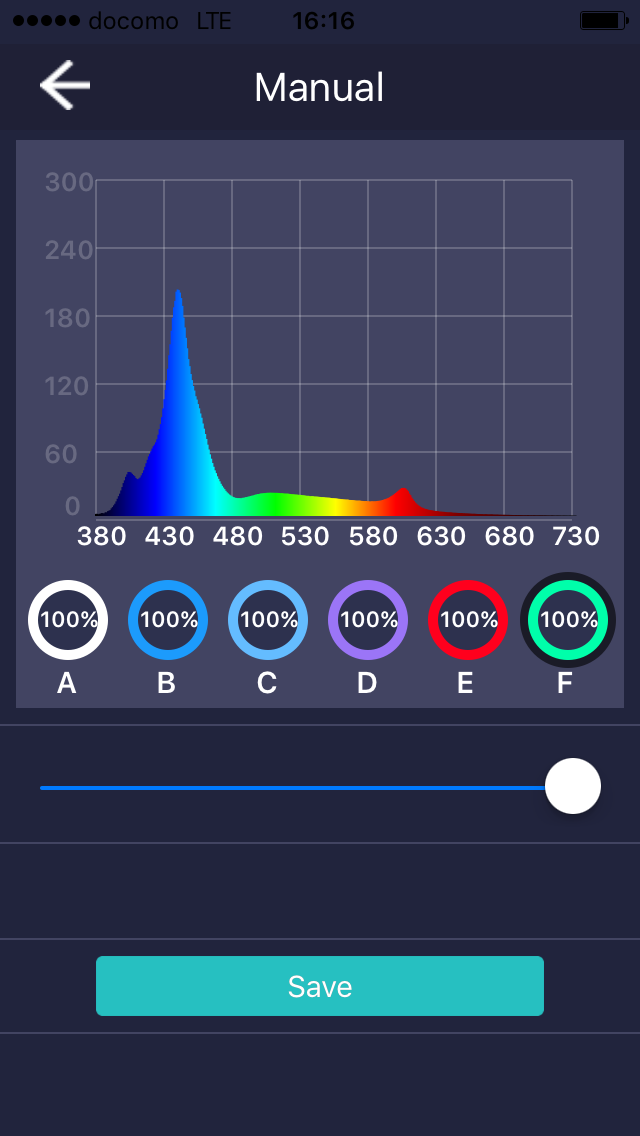Select channel C light blue ring

(x=268, y=619)
